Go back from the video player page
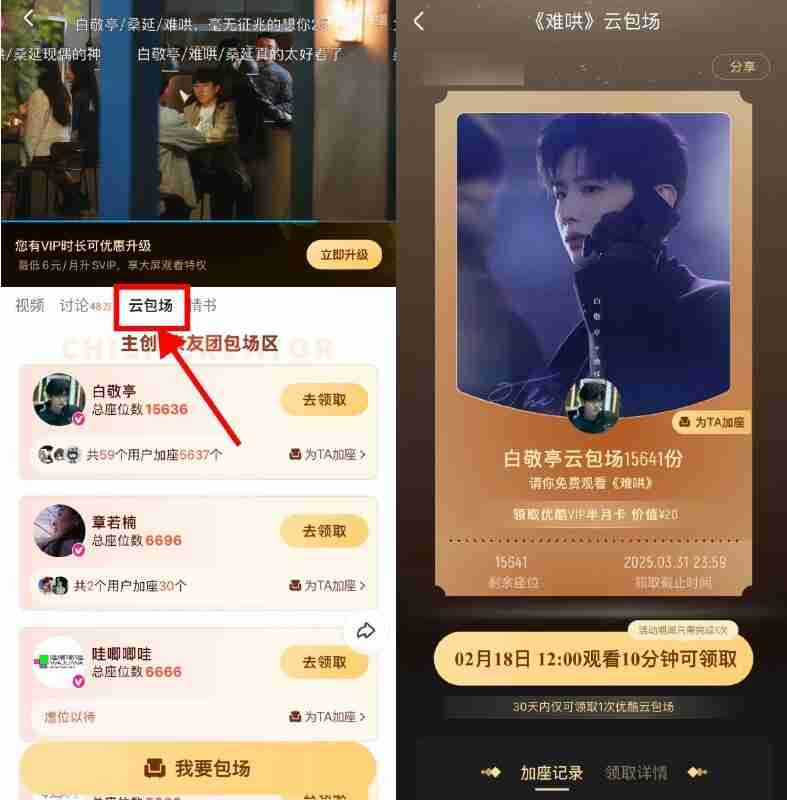This screenshot has width=787, height=800. click(x=29, y=19)
